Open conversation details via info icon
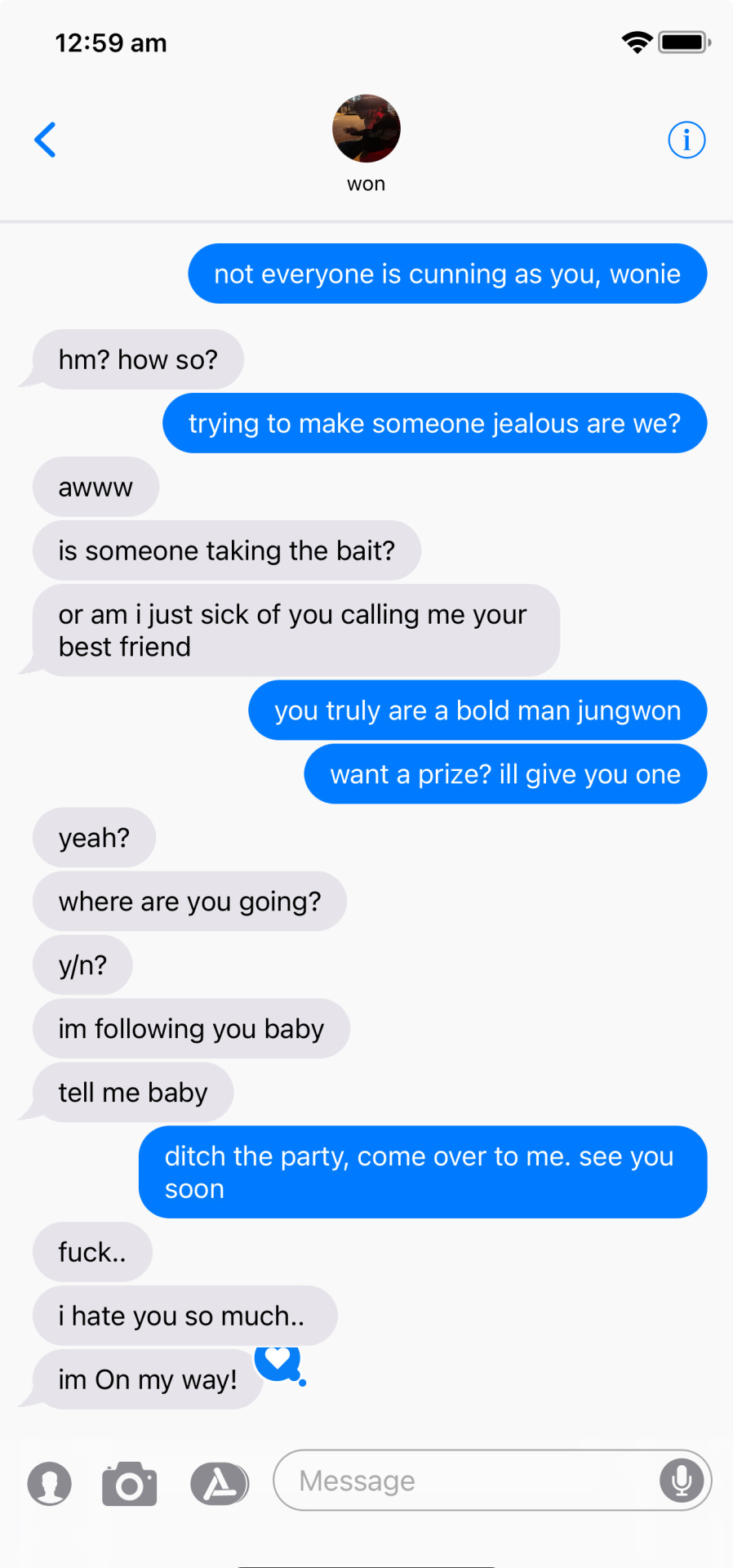Screen dimensions: 733x1568 686,140
